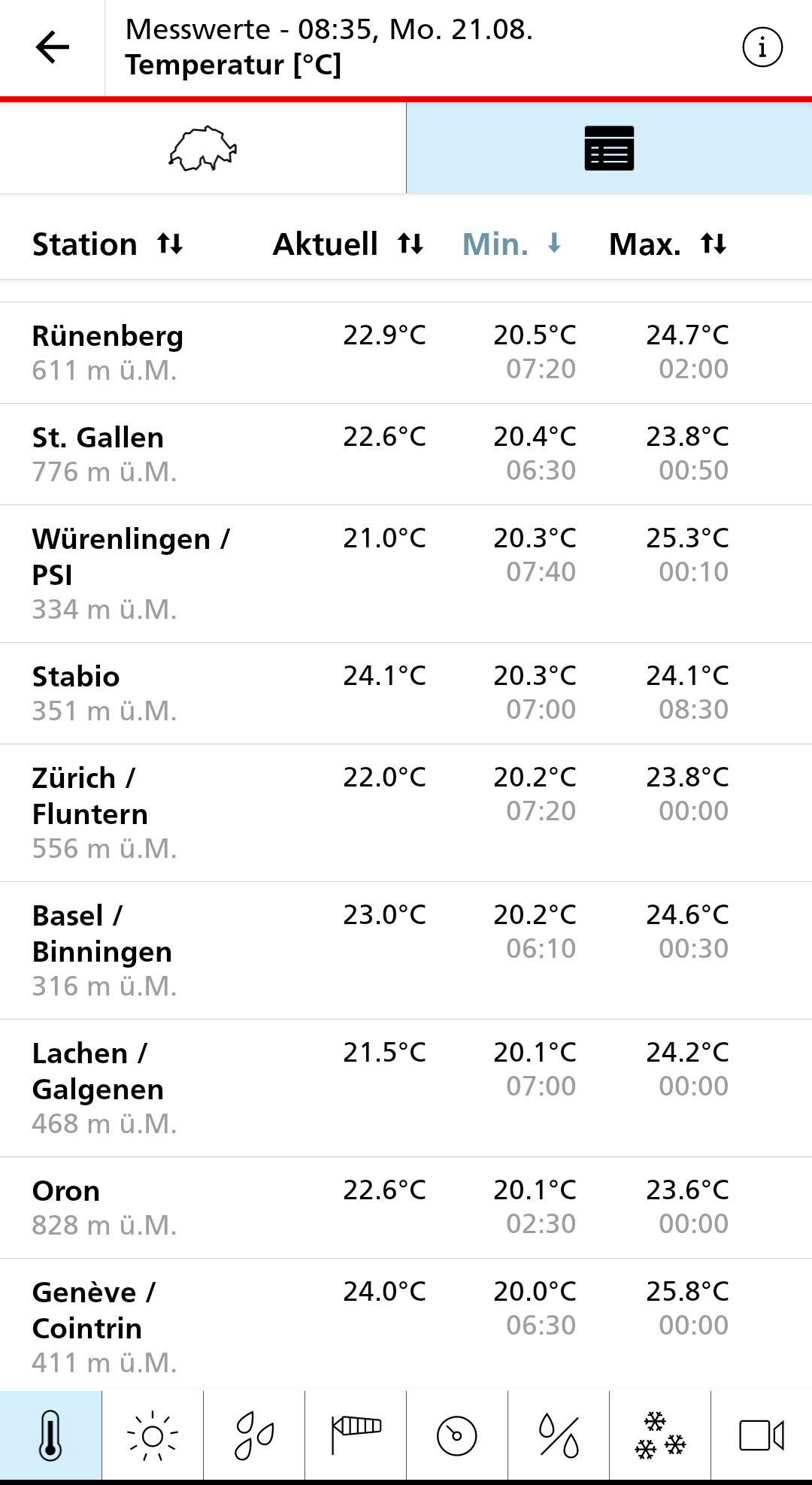Viewport: 812px width, 1485px height.
Task: Open the Rünenberg station row
Action: (406, 353)
